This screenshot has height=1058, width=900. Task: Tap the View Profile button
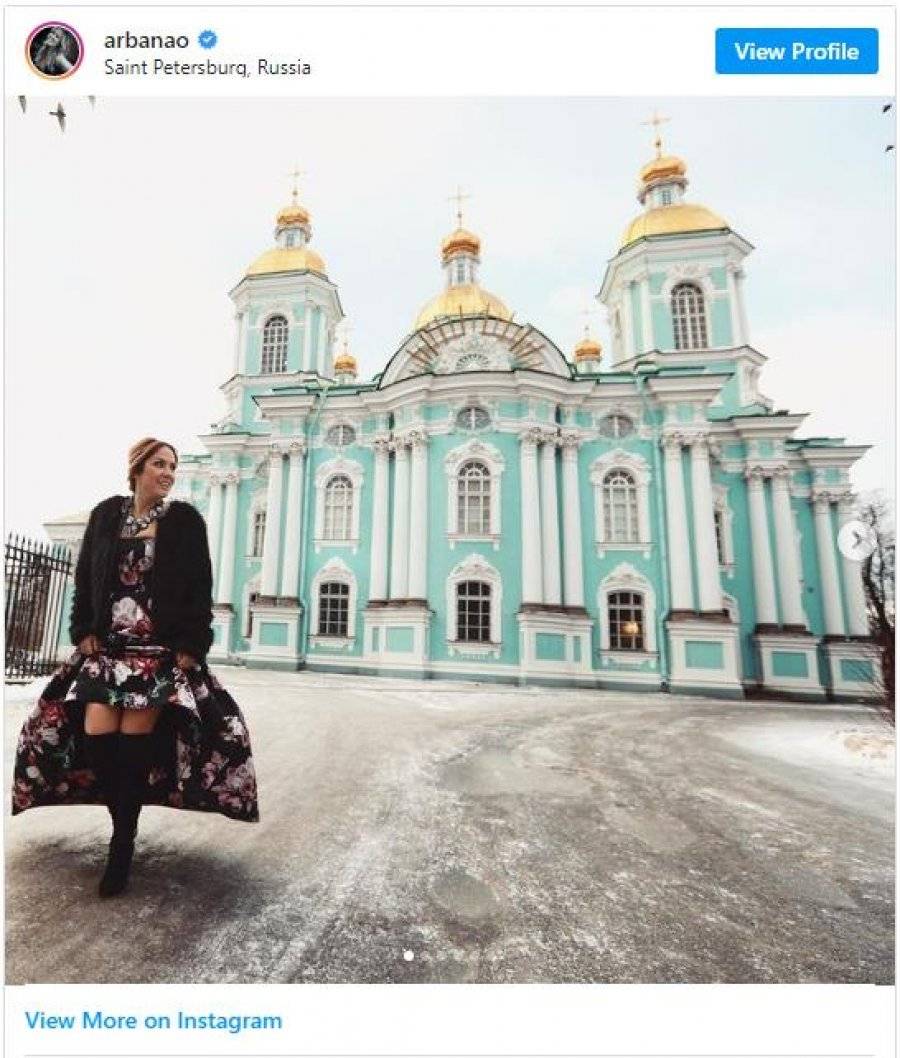click(796, 51)
